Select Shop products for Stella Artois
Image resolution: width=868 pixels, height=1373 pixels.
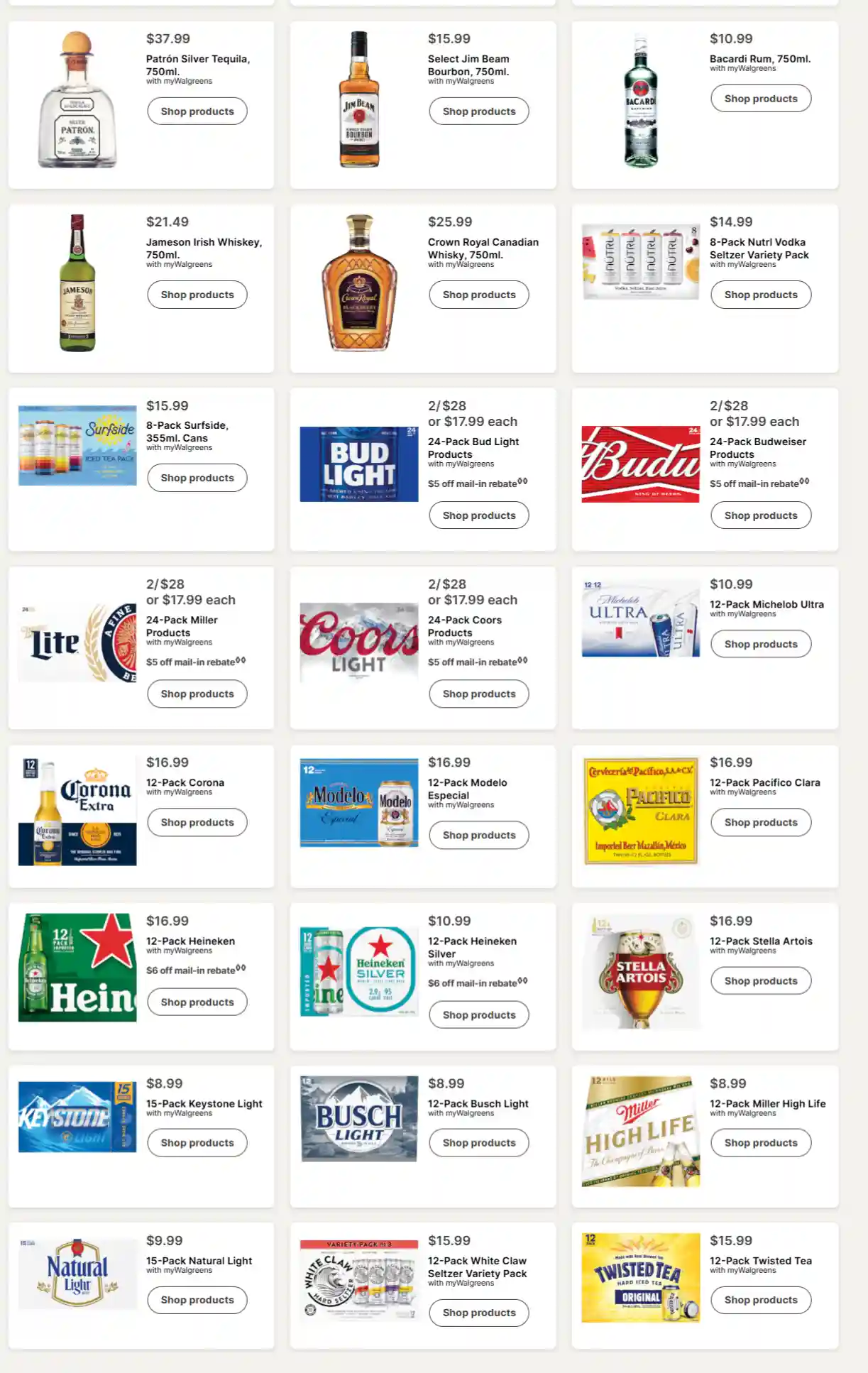760,980
